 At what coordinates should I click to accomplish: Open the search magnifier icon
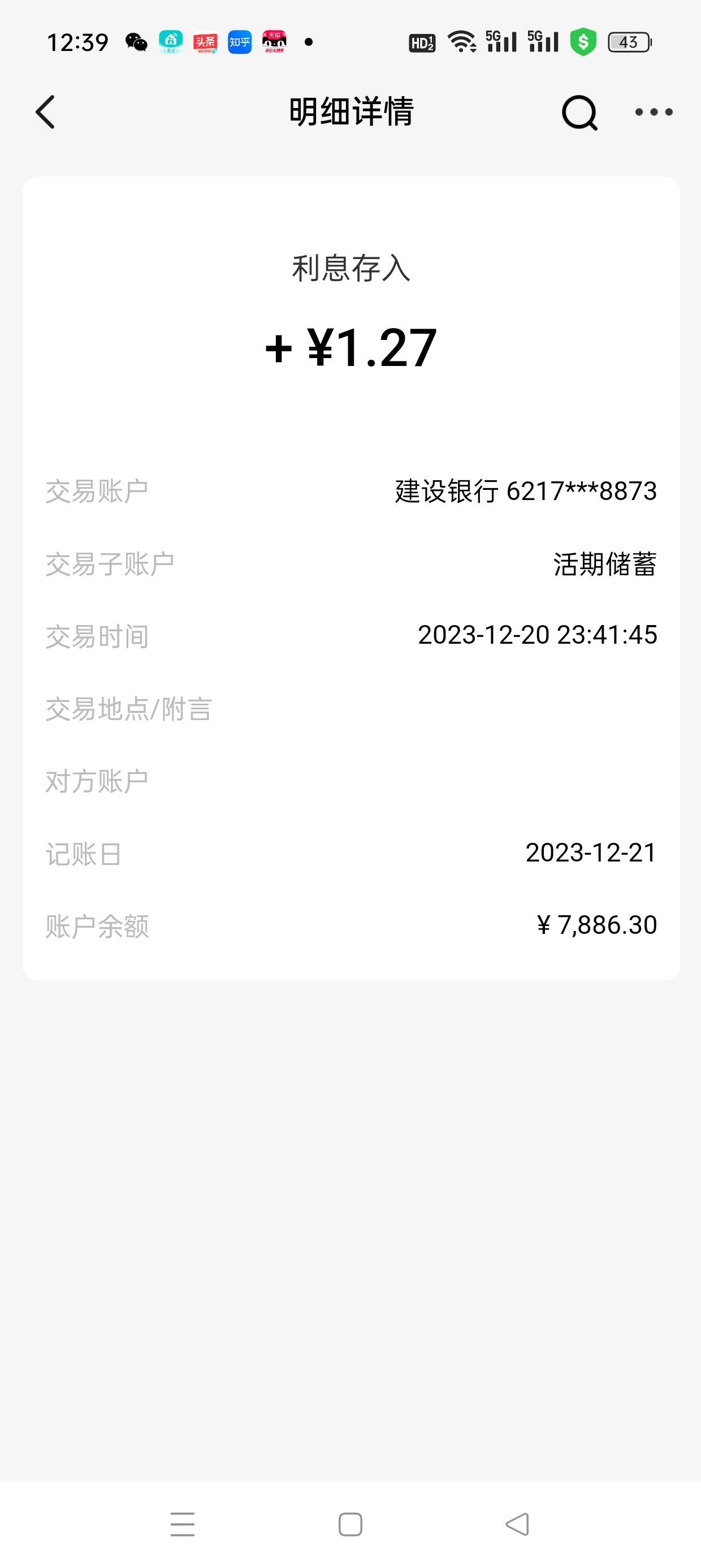(579, 113)
